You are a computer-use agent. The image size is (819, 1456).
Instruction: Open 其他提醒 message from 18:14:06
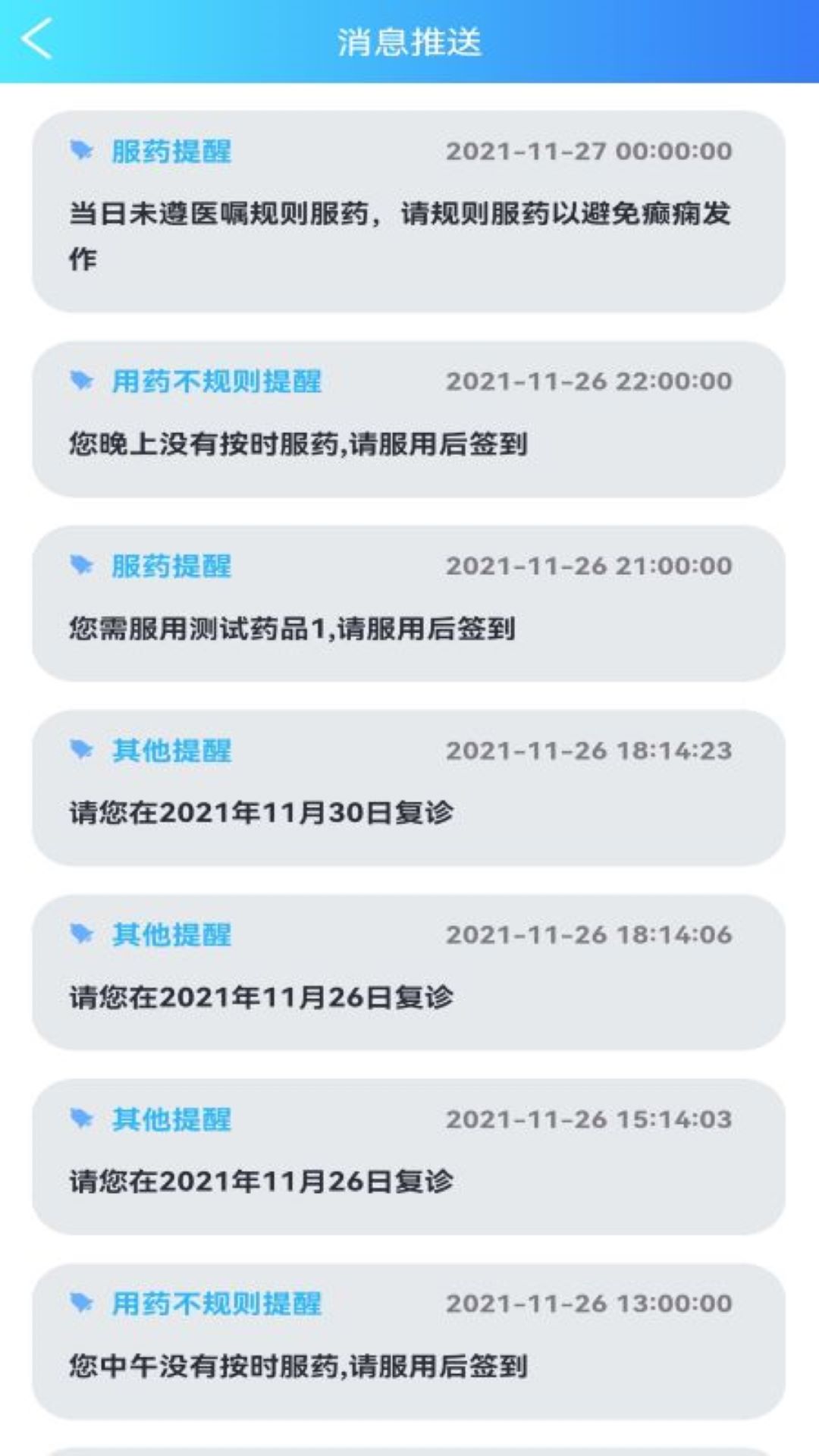[409, 972]
